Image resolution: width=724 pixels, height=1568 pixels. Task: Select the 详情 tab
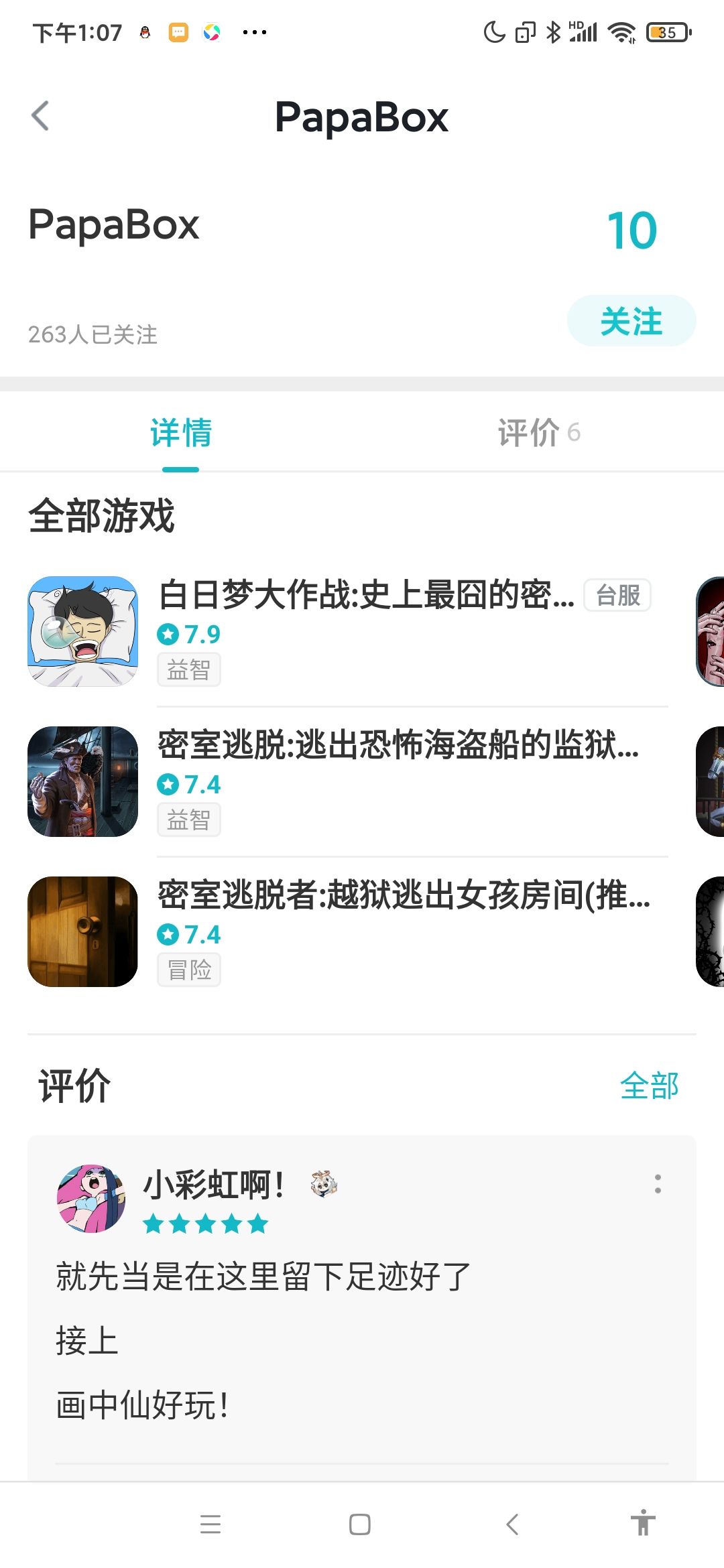pyautogui.click(x=181, y=434)
